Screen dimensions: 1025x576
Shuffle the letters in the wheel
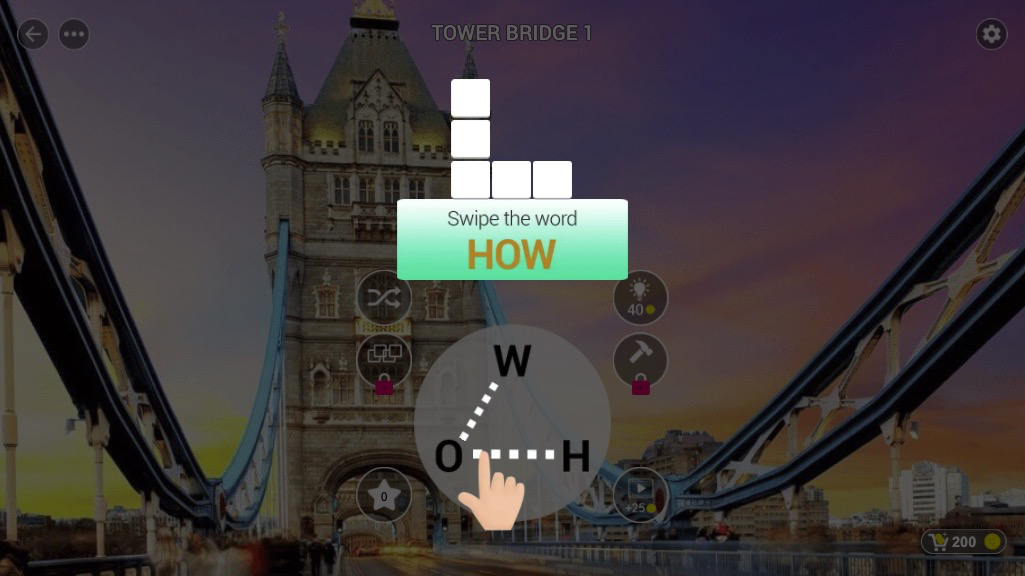(x=384, y=297)
